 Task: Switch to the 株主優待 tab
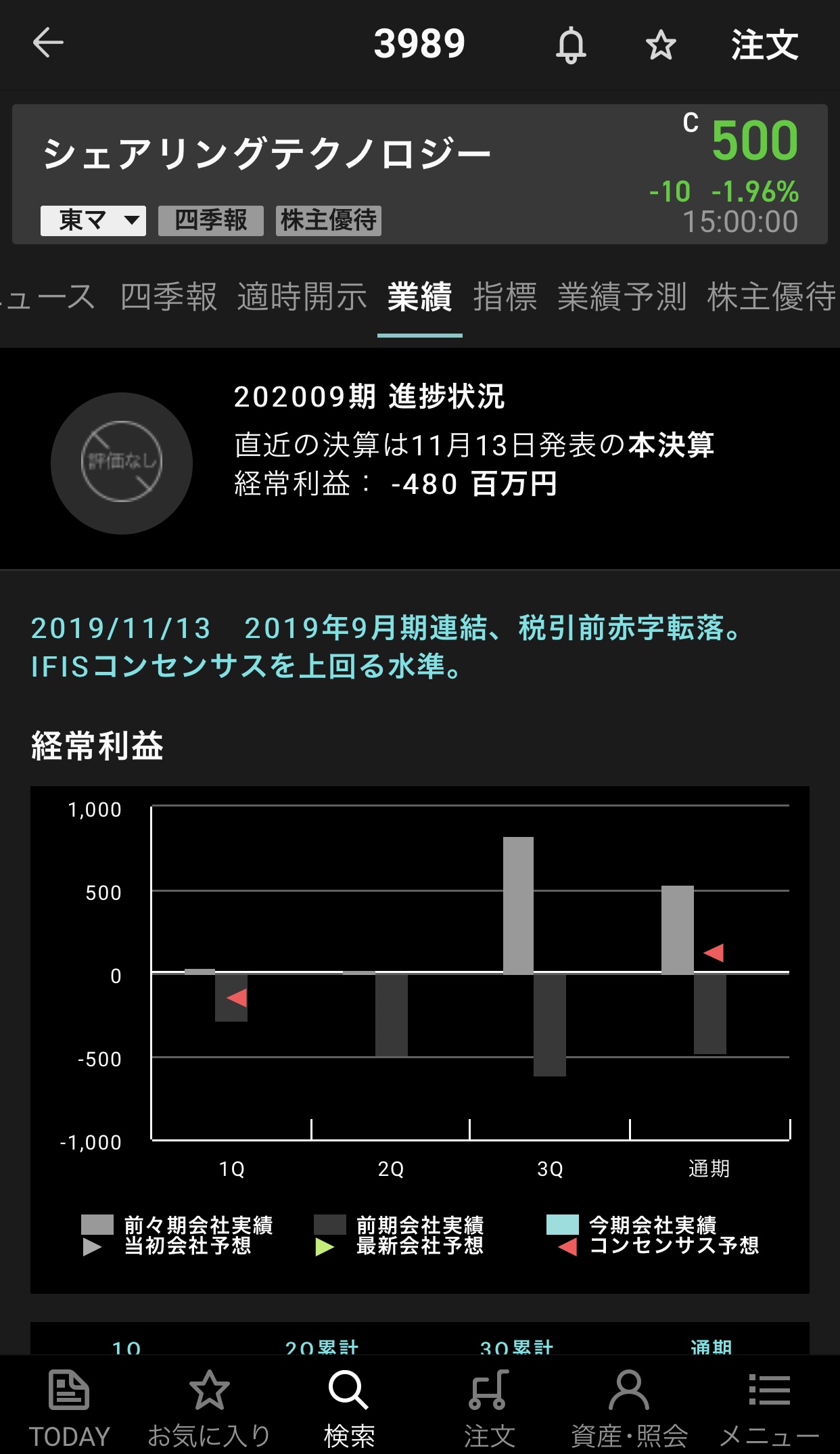tap(772, 297)
